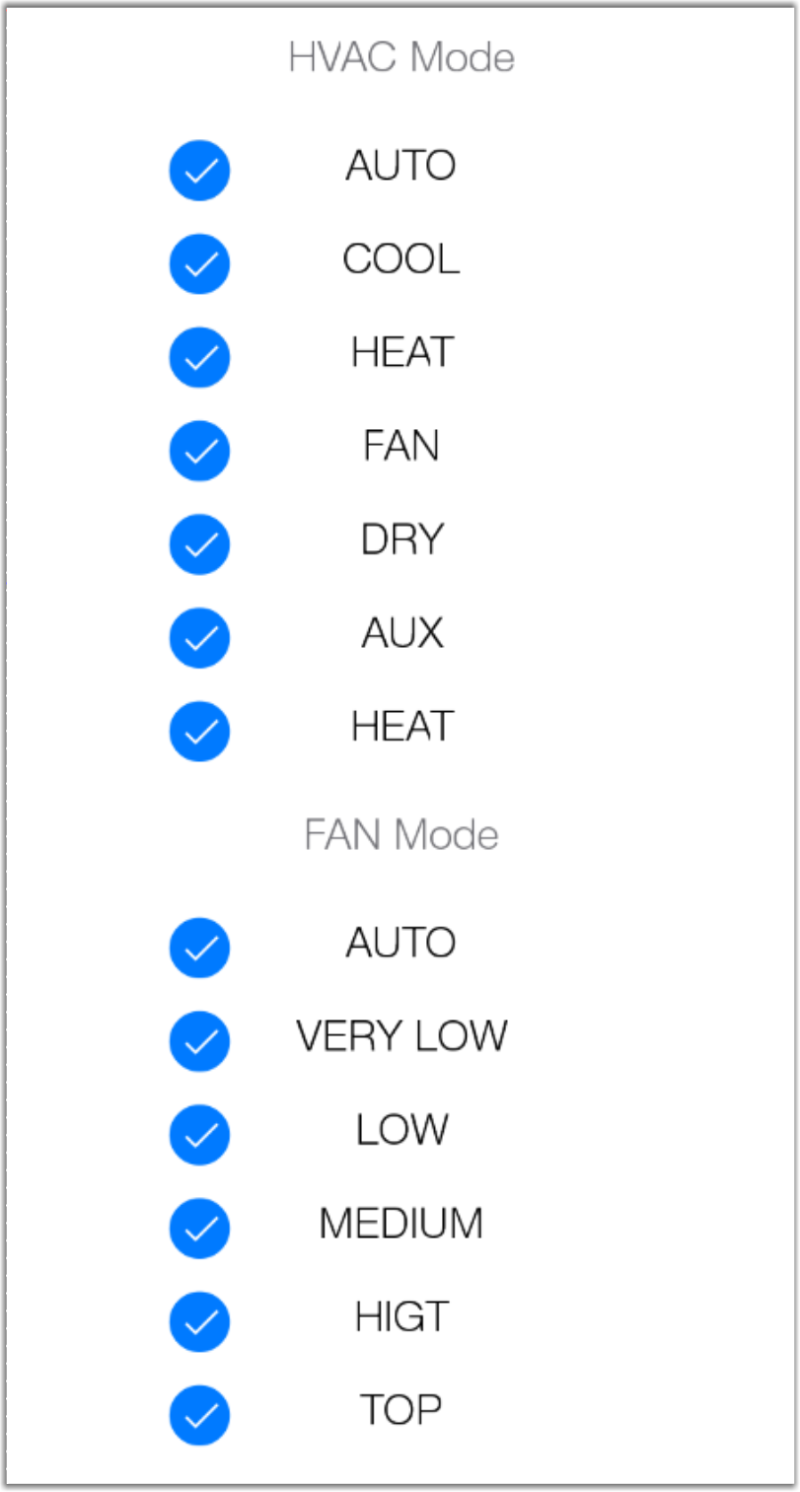Image resolution: width=800 pixels, height=1492 pixels.
Task: Toggle the AUX checkbox
Action: [x=200, y=637]
